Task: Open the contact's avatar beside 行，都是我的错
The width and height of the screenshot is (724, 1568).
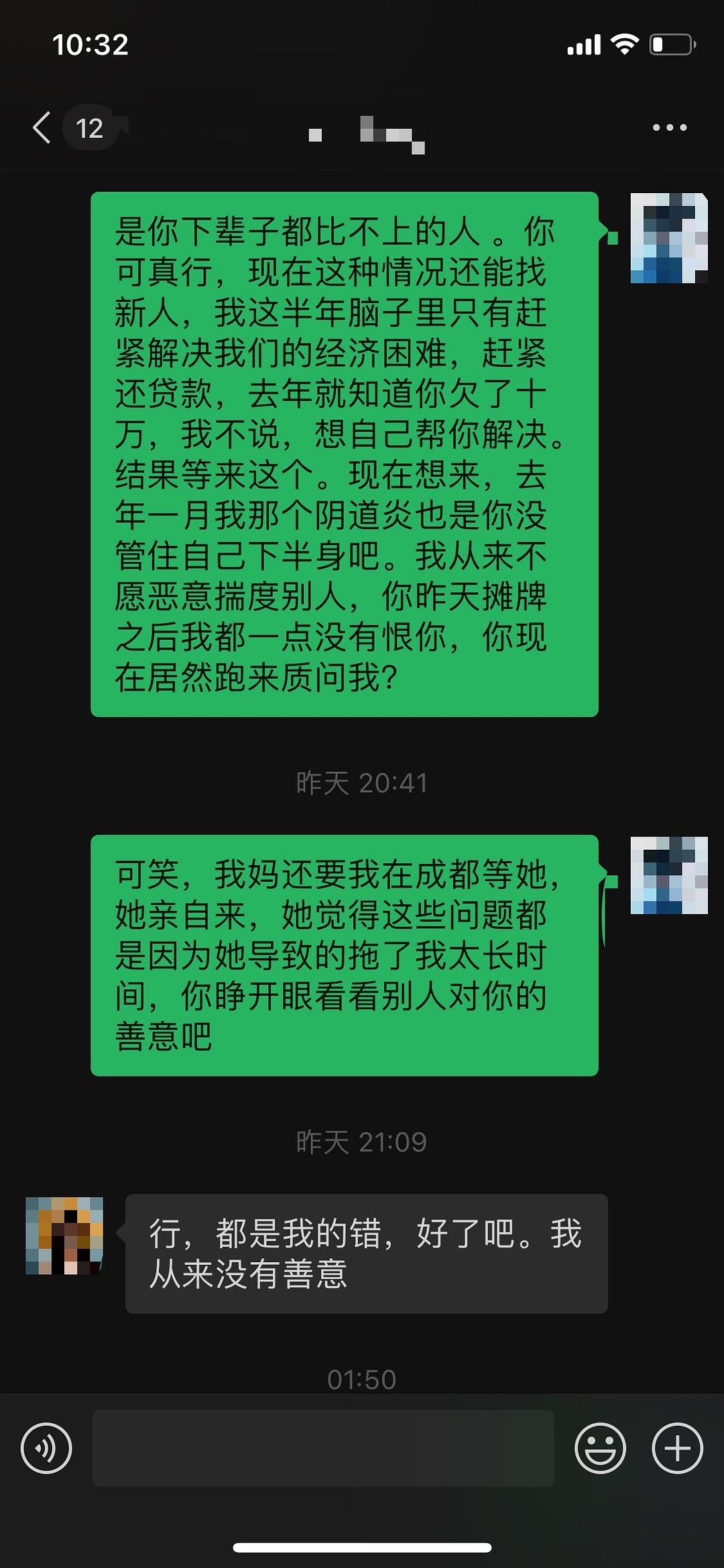Action: [x=64, y=1235]
